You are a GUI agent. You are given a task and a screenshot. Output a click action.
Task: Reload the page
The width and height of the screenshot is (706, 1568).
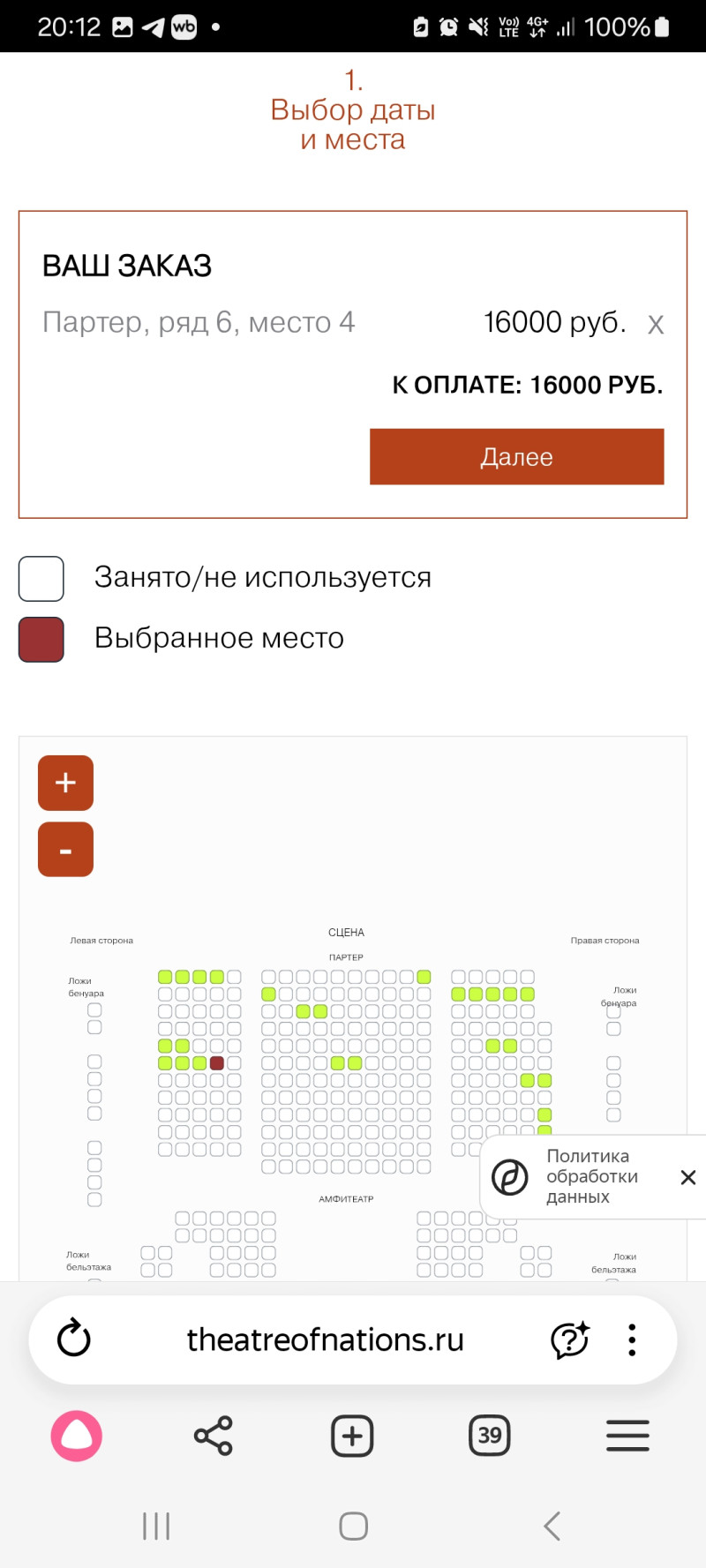tap(74, 1339)
